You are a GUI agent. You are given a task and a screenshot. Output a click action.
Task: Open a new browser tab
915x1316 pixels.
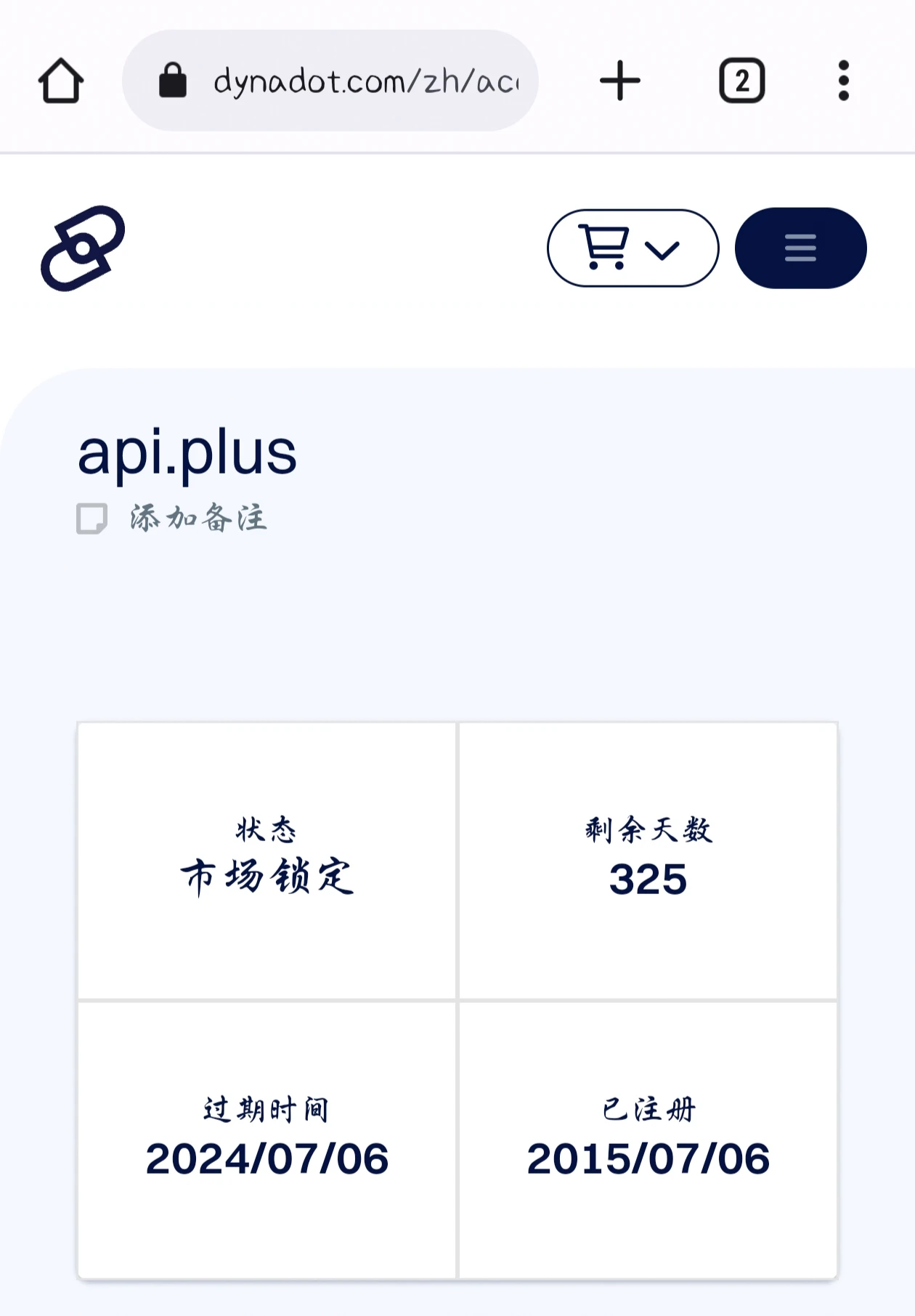(x=619, y=81)
